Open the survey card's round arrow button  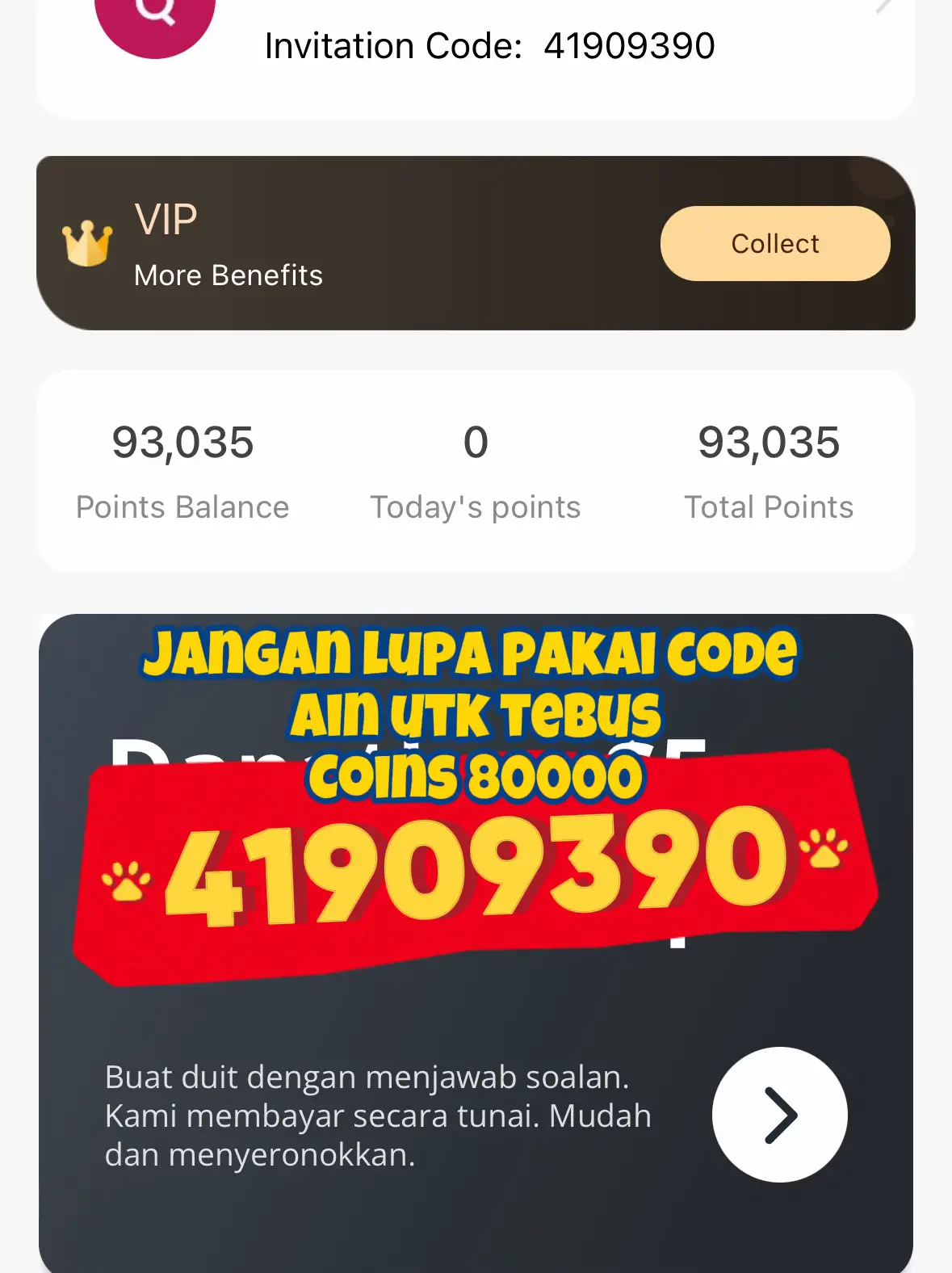779,1115
